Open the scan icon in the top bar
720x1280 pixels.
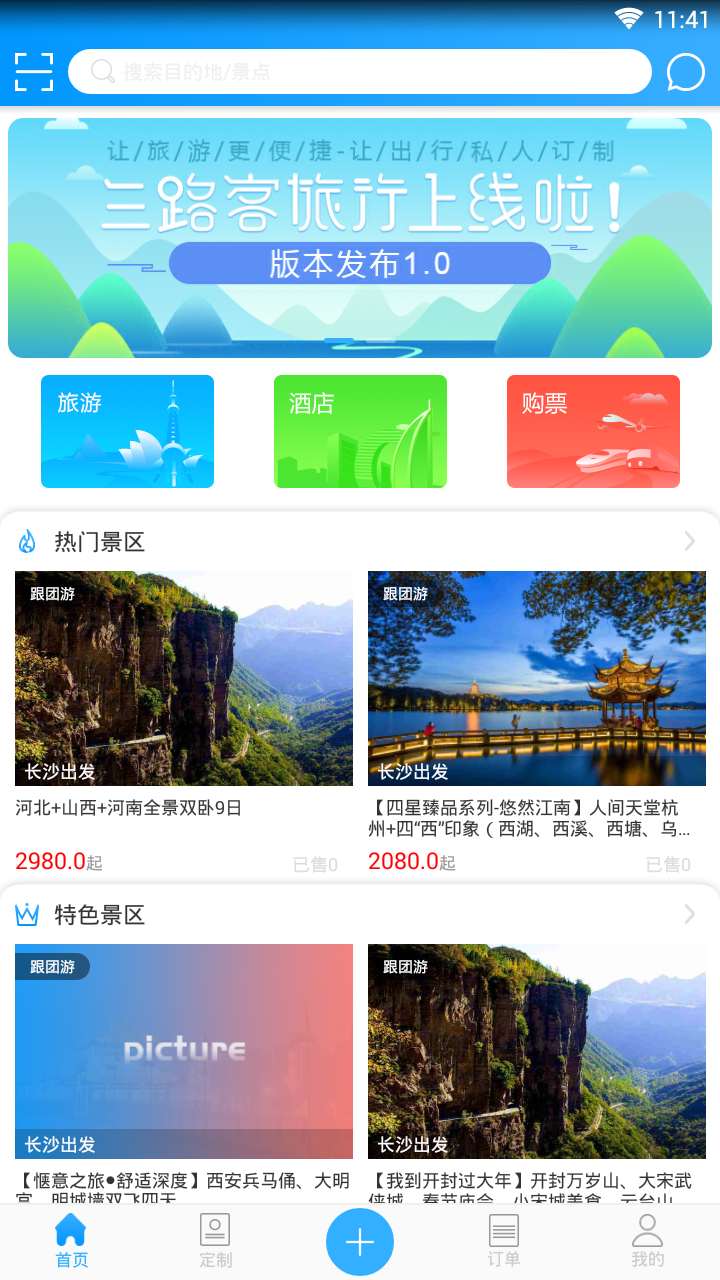[34, 72]
